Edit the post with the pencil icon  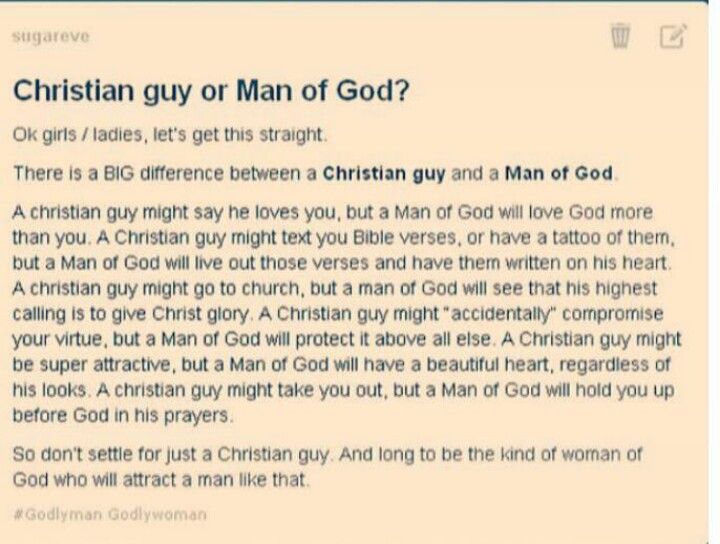pyautogui.click(x=672, y=38)
